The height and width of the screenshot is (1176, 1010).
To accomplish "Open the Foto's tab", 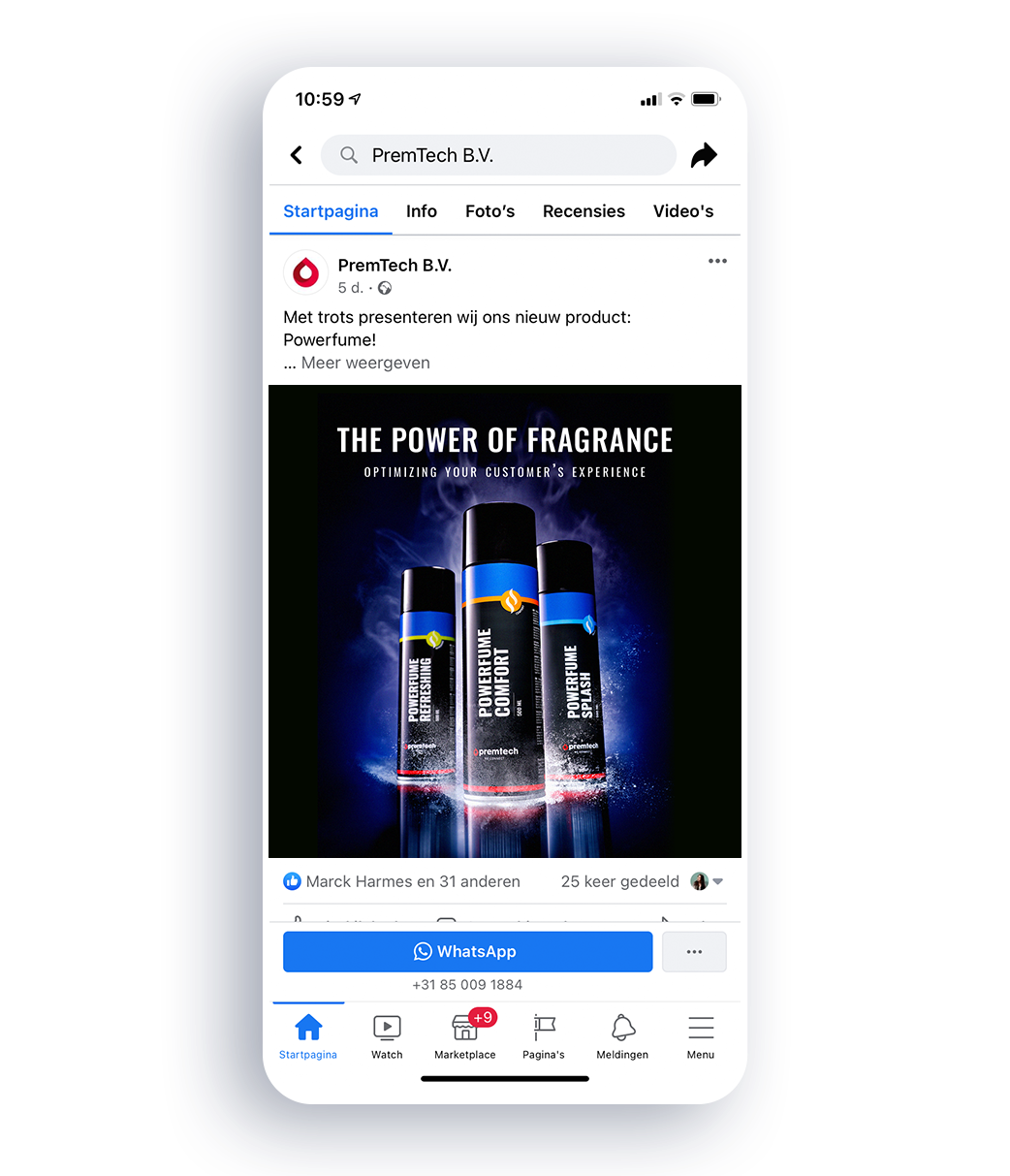I will click(489, 211).
